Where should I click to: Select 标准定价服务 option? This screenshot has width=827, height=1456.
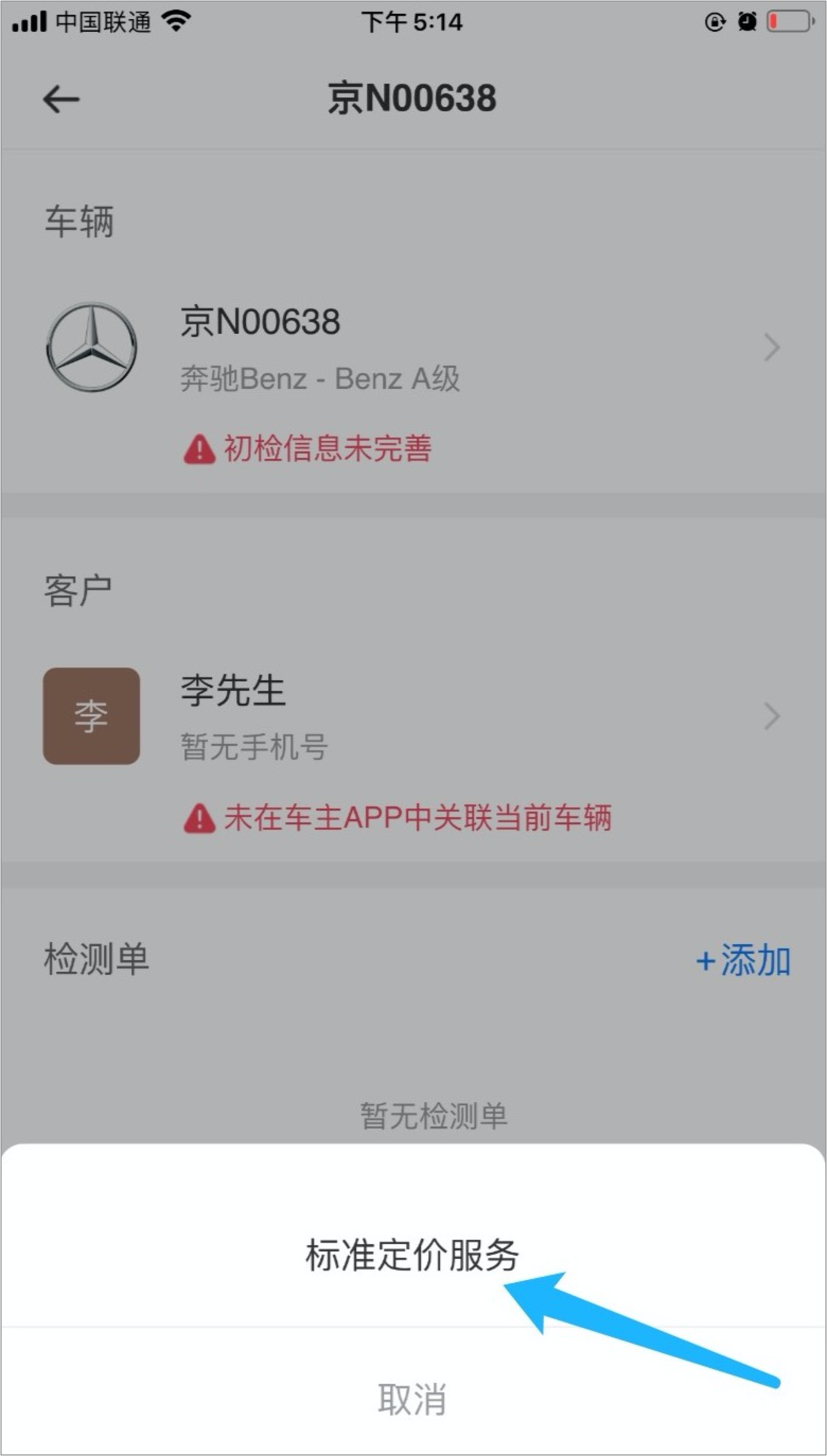pos(412,1255)
